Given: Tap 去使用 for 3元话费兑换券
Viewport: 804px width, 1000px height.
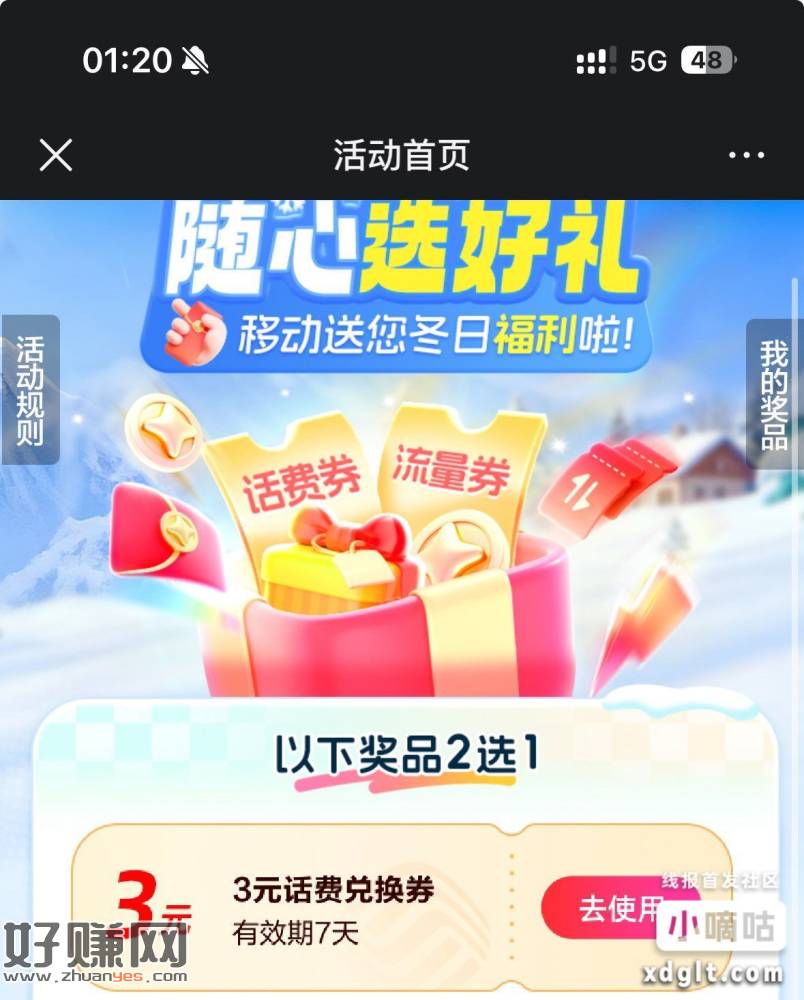Looking at the screenshot, I should point(618,908).
